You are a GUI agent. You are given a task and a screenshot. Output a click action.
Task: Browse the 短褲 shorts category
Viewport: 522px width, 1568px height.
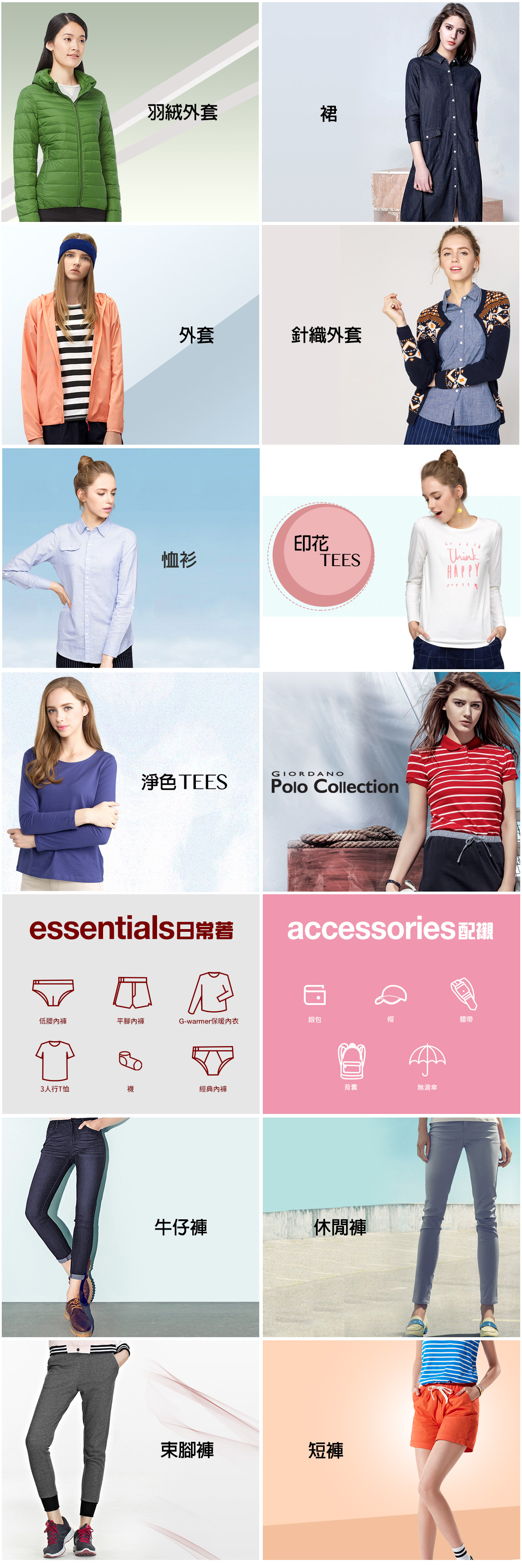(390, 1451)
